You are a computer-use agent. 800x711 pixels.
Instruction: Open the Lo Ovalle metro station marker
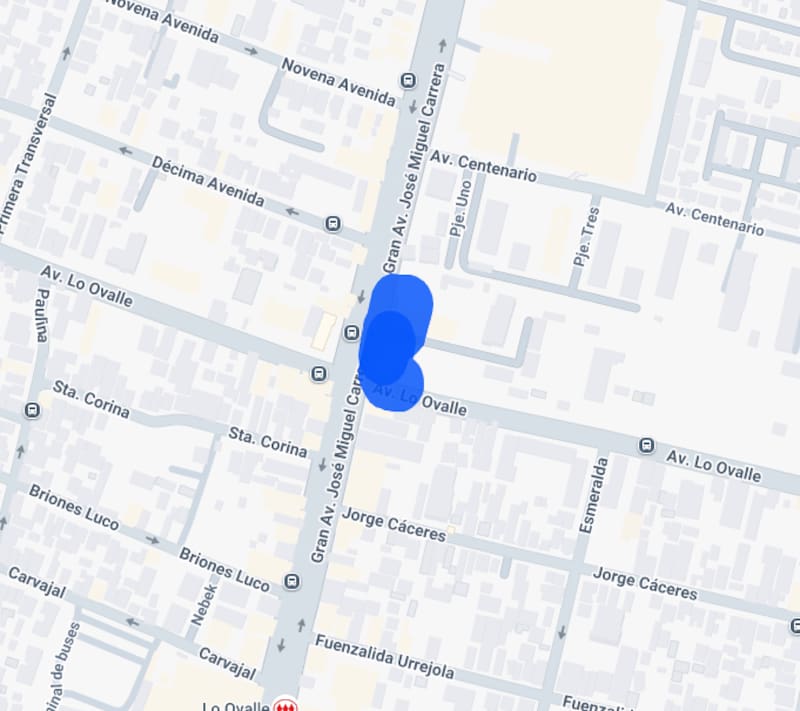click(x=286, y=705)
